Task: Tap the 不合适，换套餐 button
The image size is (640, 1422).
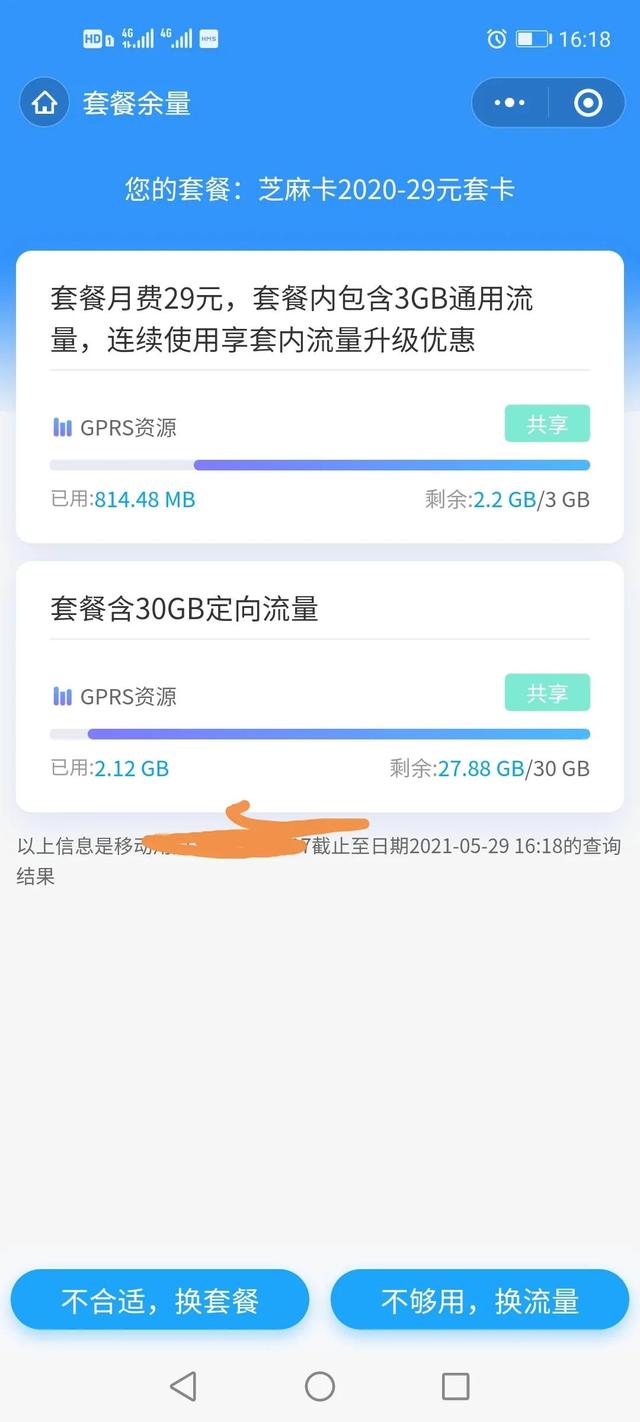Action: [160, 1300]
